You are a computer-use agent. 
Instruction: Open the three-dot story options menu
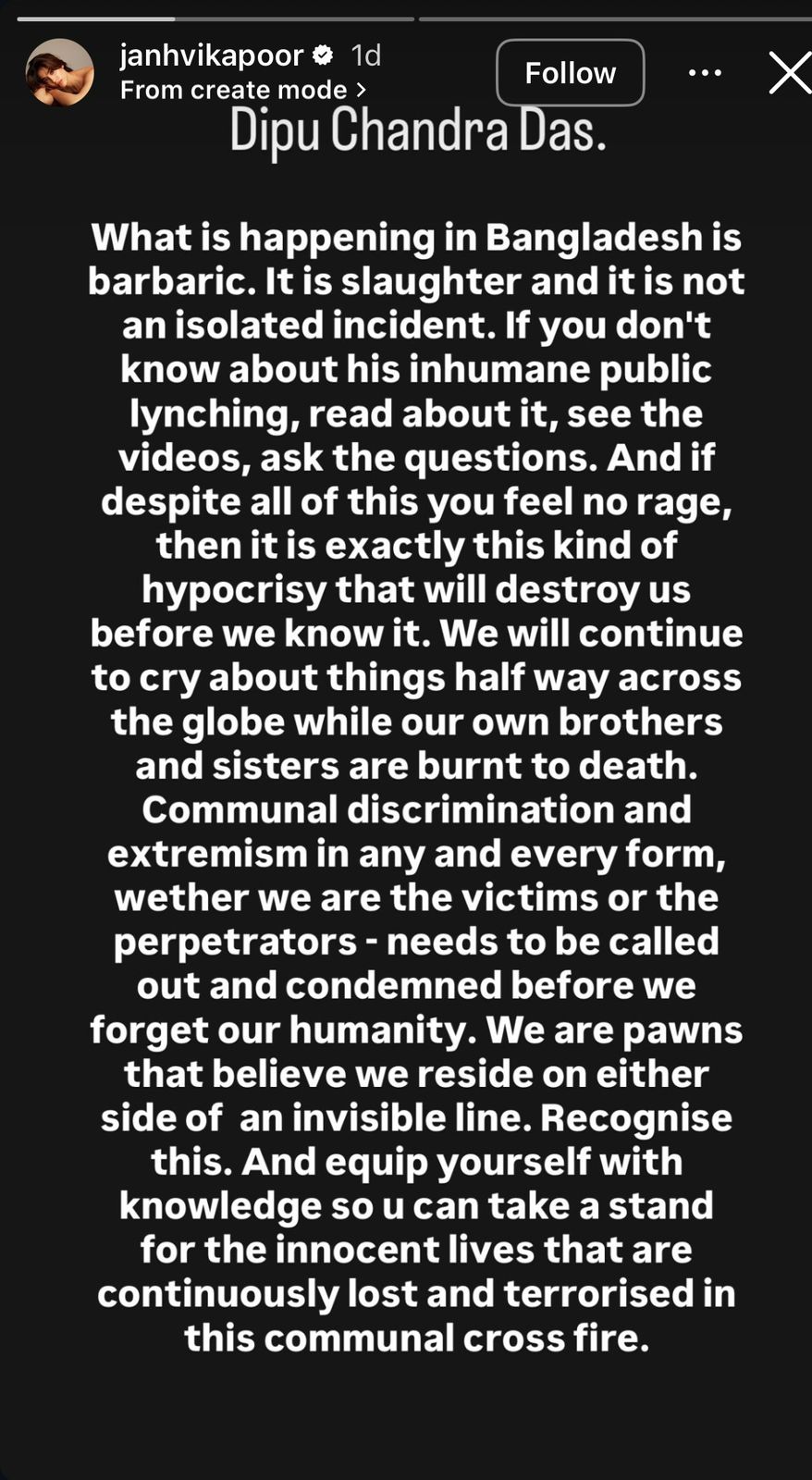click(705, 73)
